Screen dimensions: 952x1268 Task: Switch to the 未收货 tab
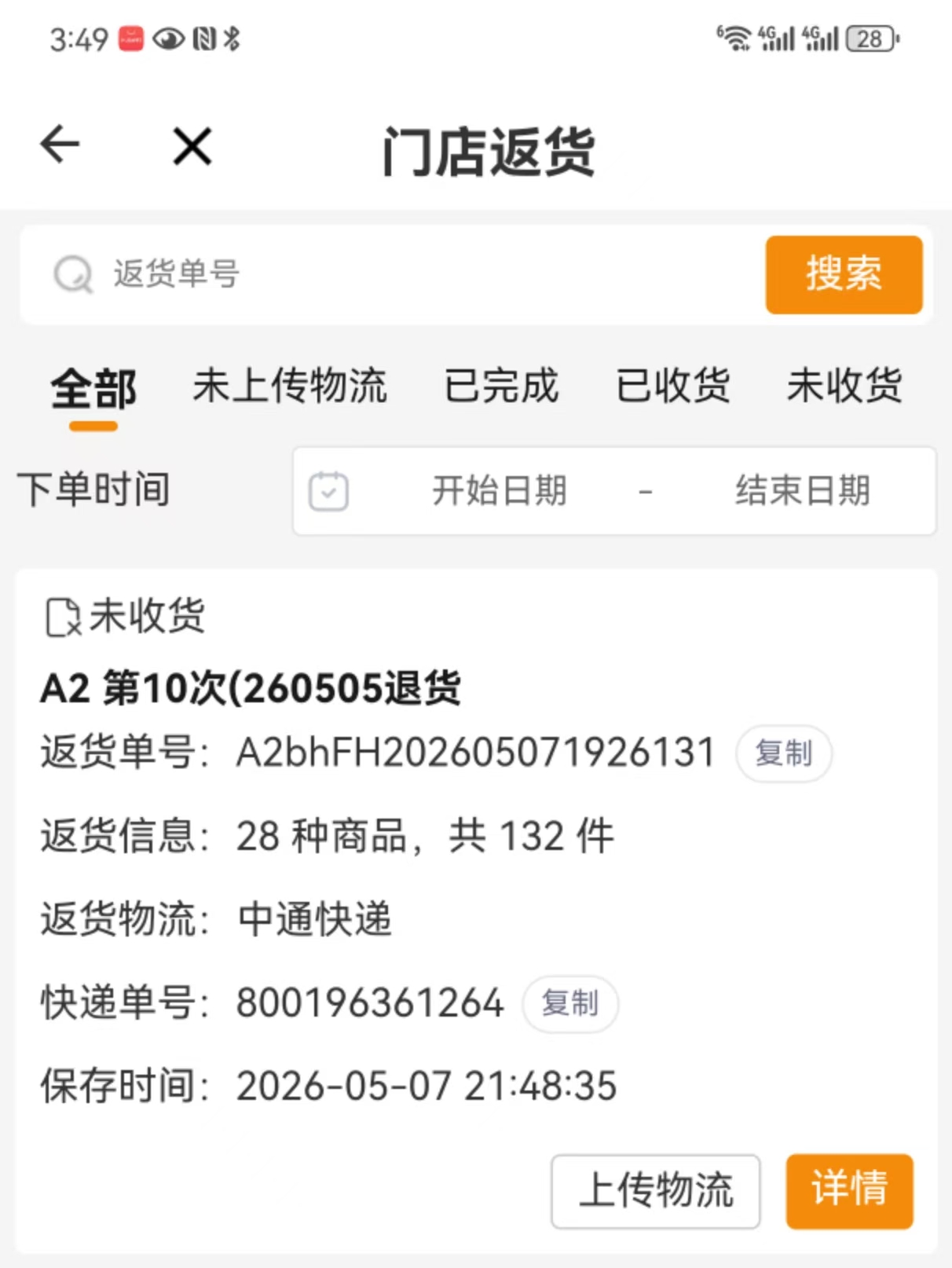tap(844, 386)
